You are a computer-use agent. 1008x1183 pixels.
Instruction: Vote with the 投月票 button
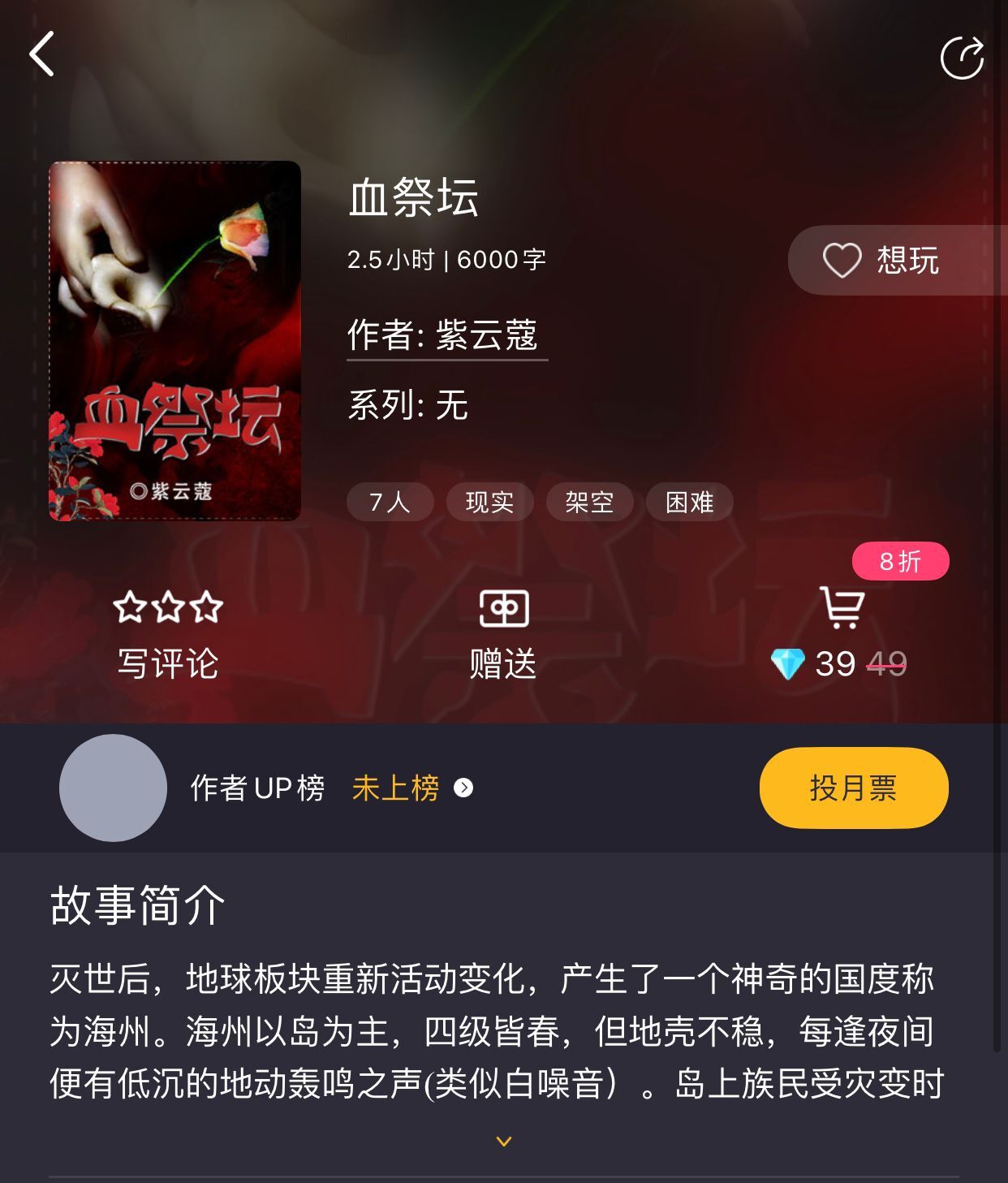pyautogui.click(x=853, y=788)
